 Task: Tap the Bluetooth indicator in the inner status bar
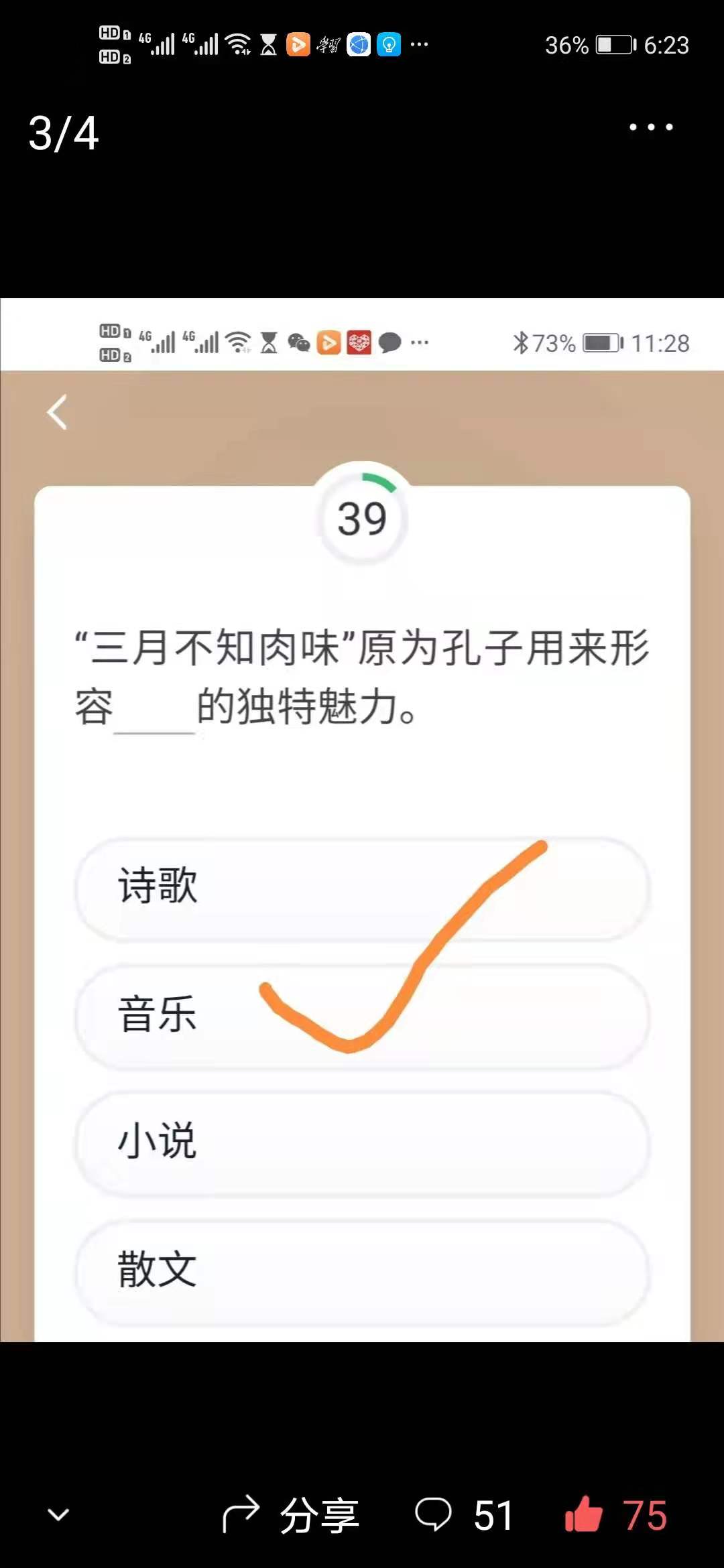pyautogui.click(x=522, y=342)
